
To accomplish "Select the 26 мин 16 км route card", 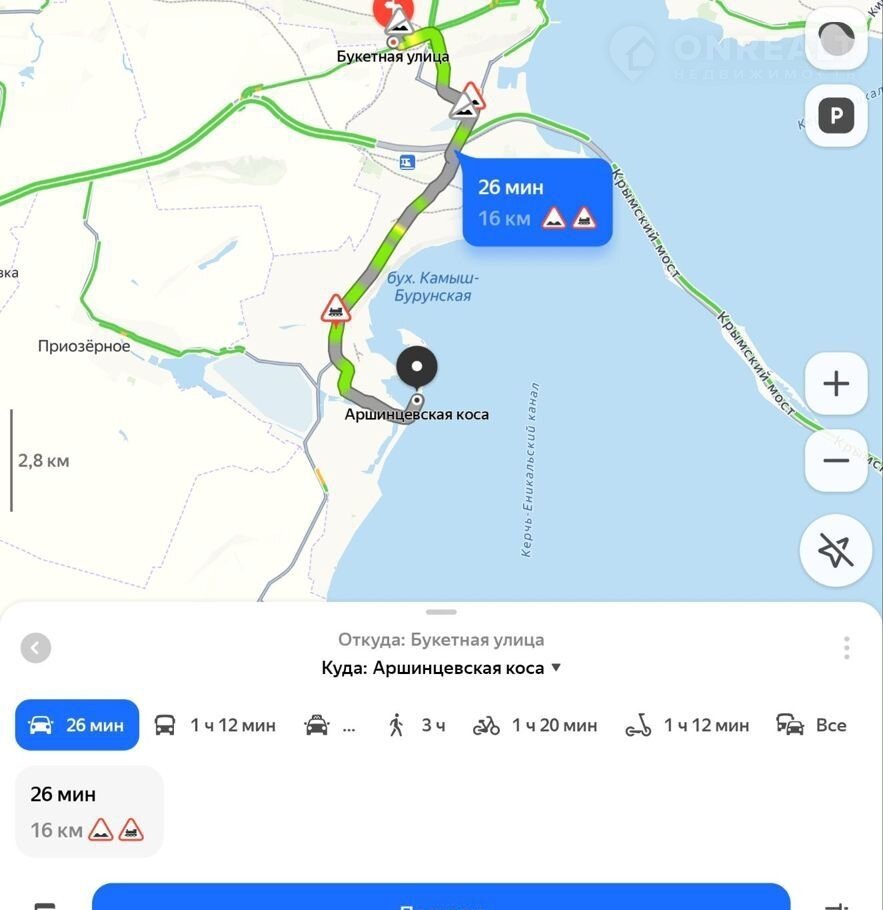I will (x=89, y=811).
